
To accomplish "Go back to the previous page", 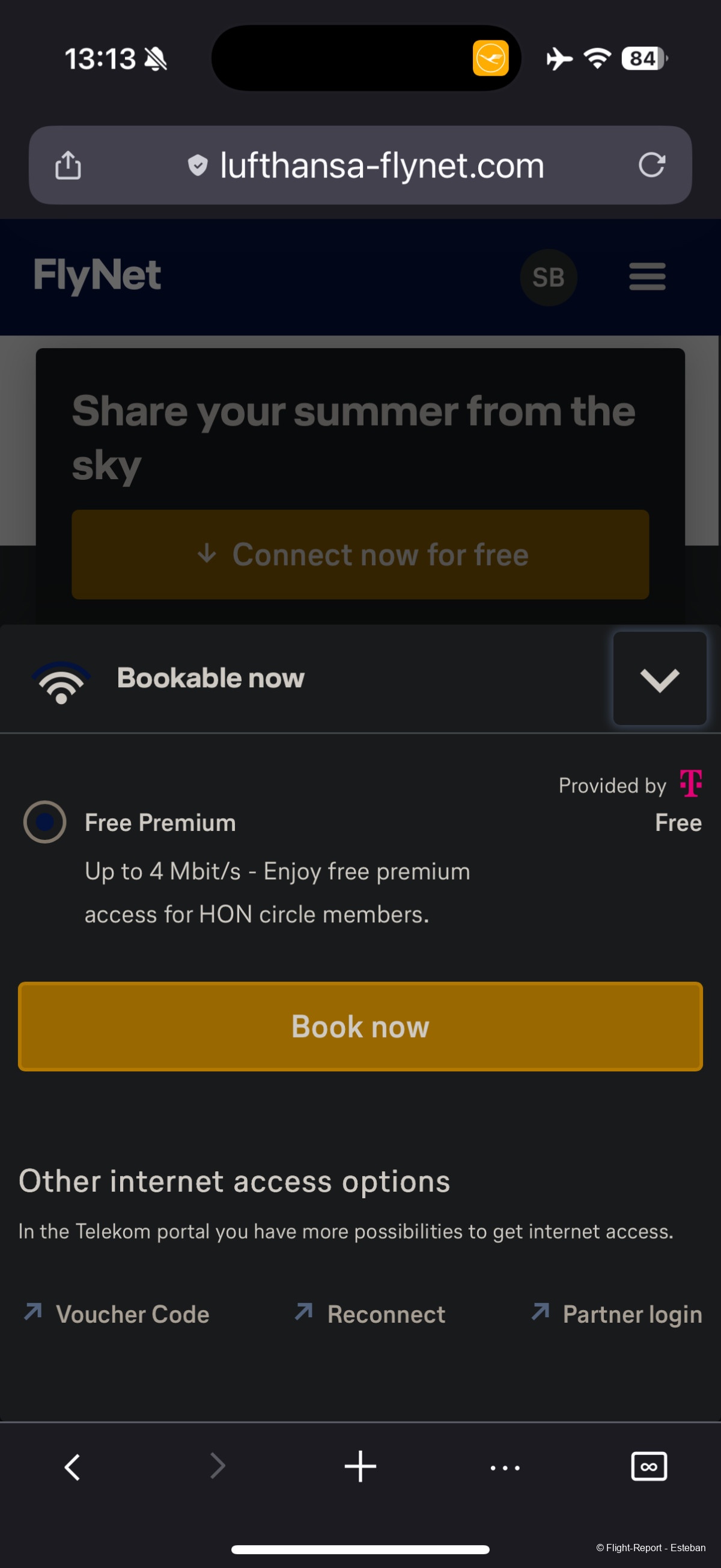I will click(x=73, y=1467).
